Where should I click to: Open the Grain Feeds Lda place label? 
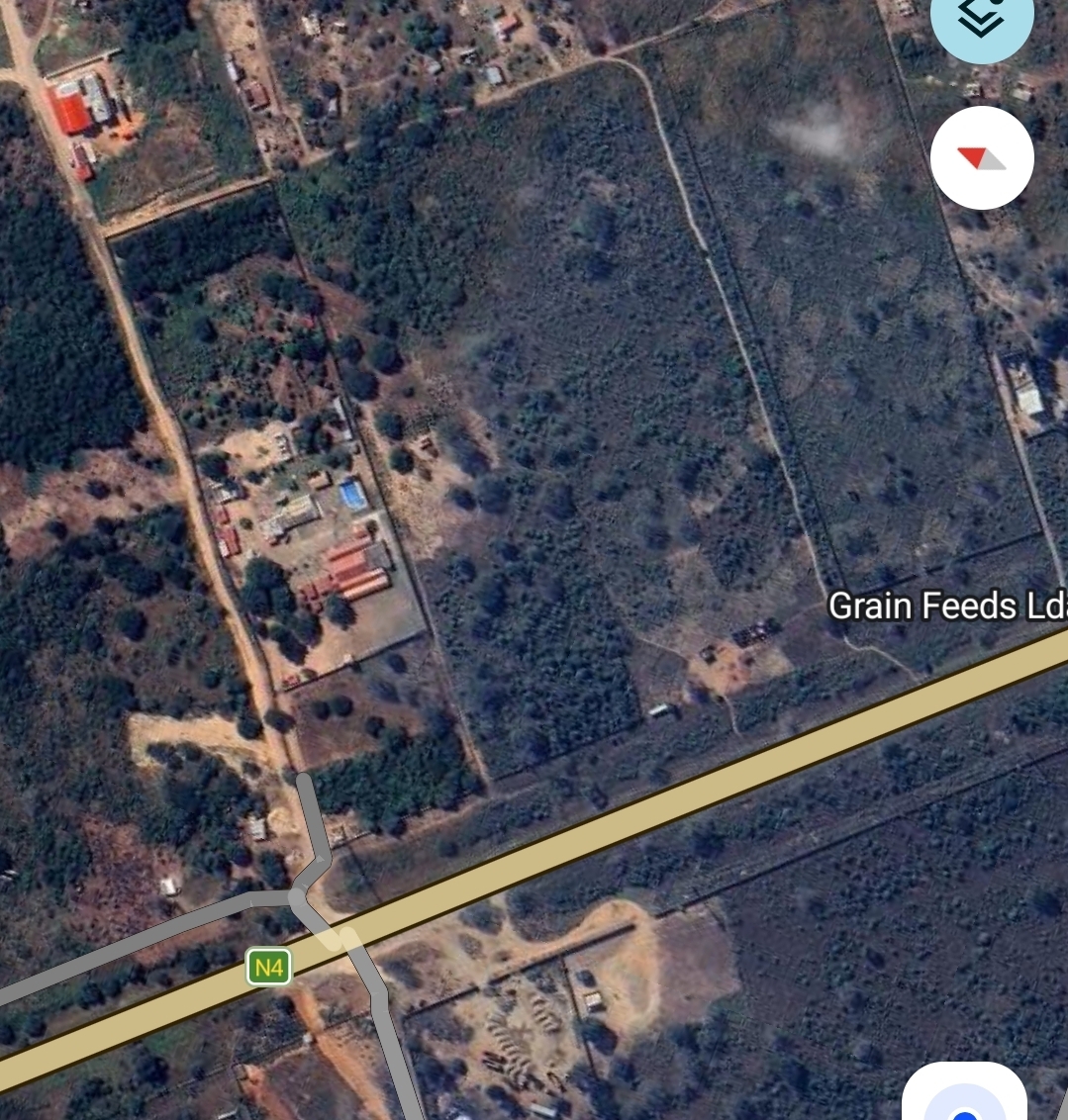pos(946,606)
